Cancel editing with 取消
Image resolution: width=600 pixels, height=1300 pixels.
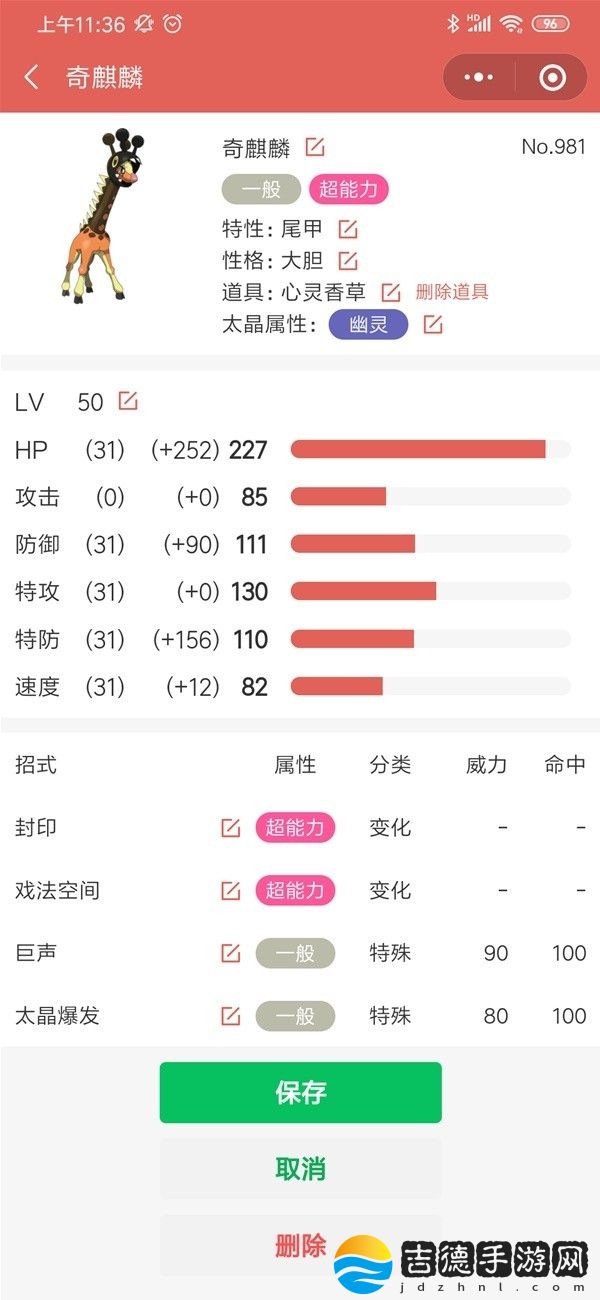(301, 1169)
